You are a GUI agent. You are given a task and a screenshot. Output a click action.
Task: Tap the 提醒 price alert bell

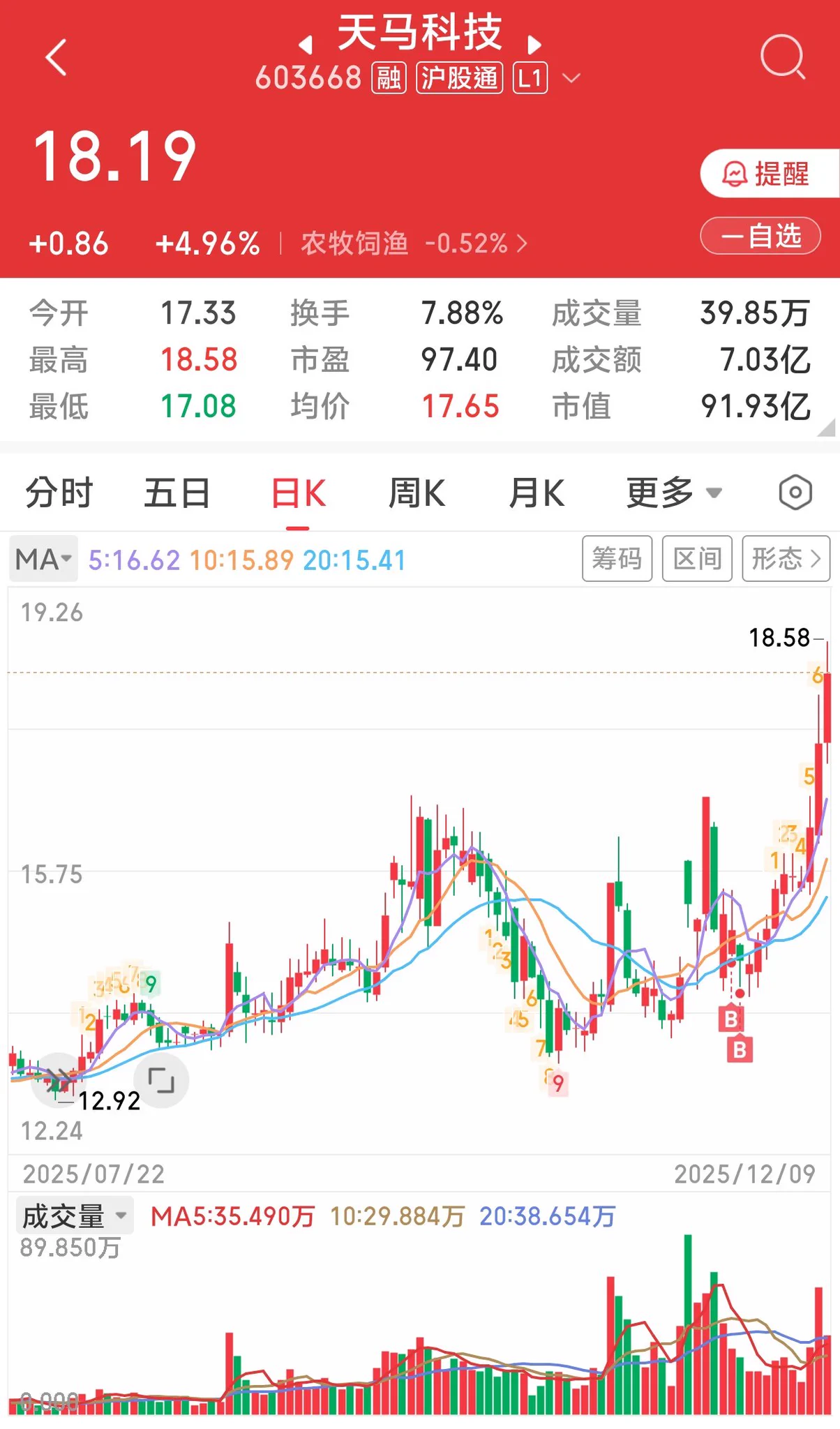tap(766, 172)
